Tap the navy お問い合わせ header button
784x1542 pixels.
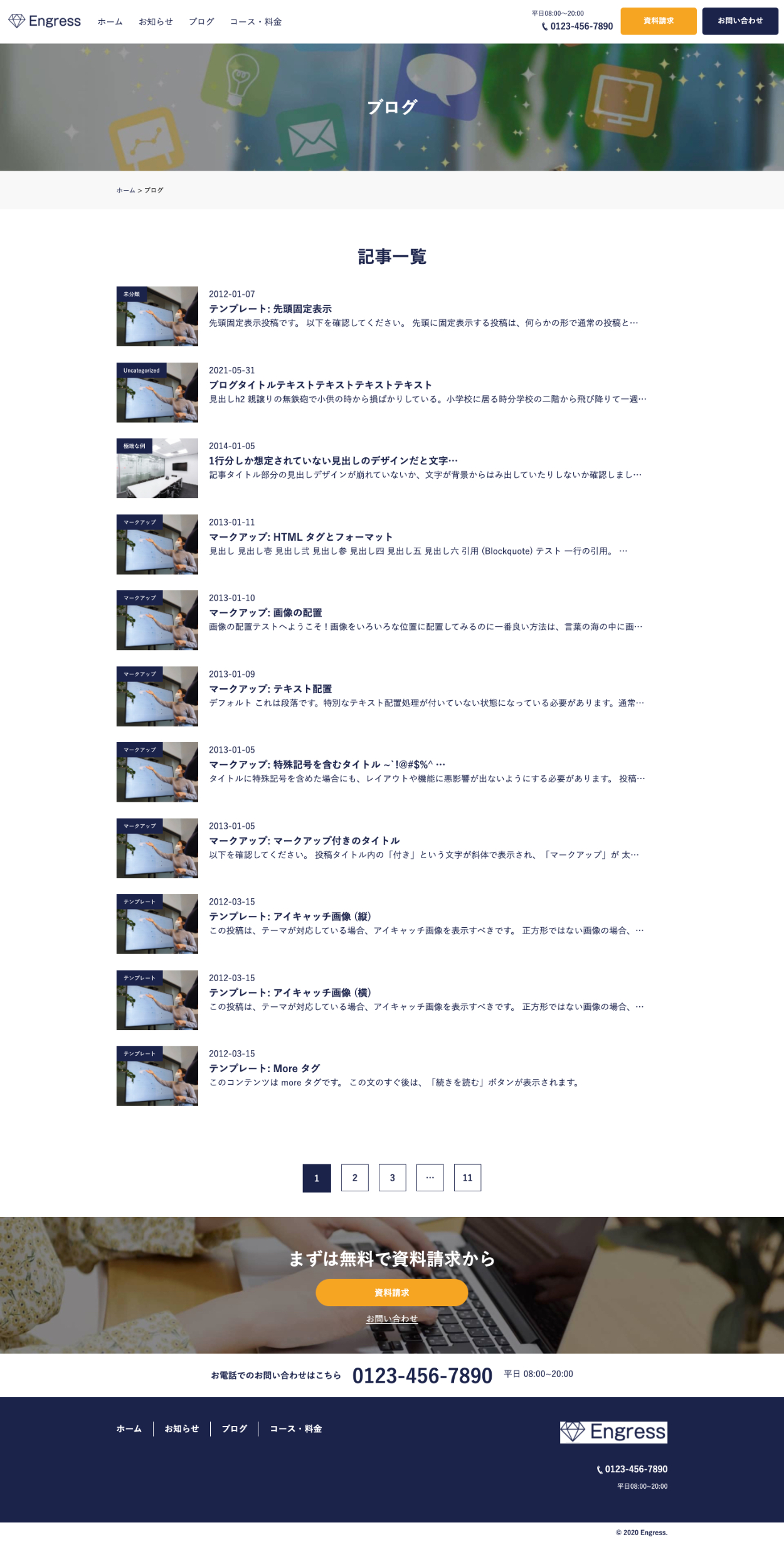[739, 21]
